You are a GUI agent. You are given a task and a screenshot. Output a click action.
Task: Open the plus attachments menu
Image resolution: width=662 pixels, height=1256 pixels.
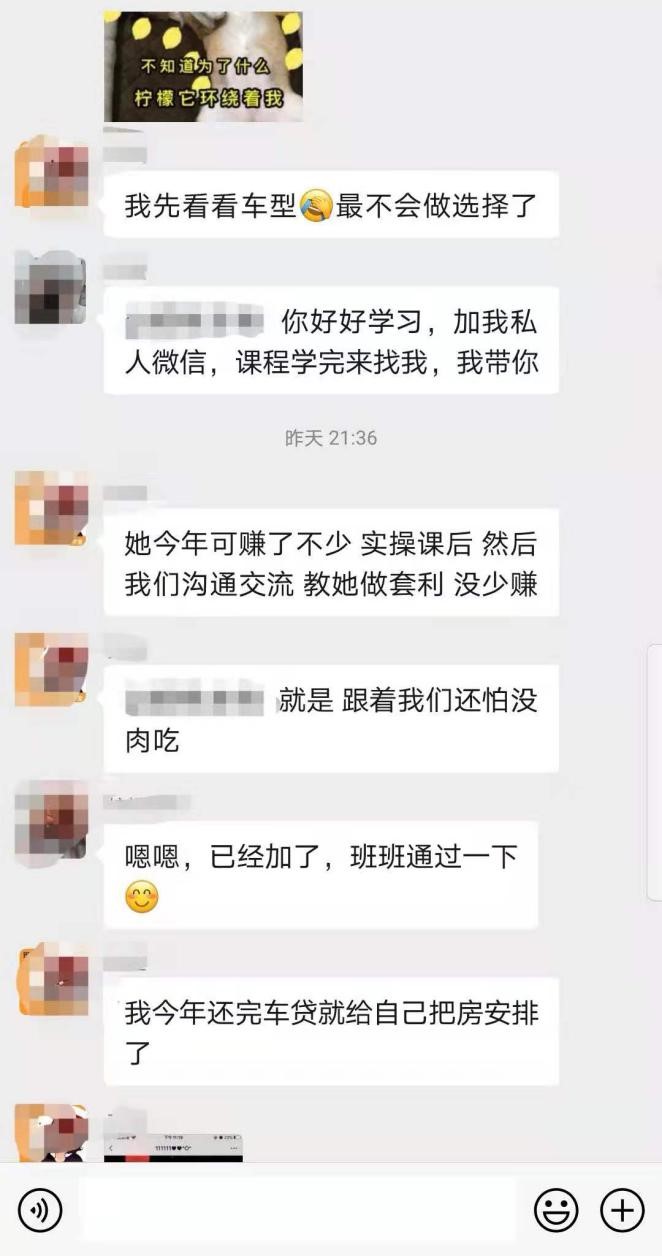point(622,1211)
